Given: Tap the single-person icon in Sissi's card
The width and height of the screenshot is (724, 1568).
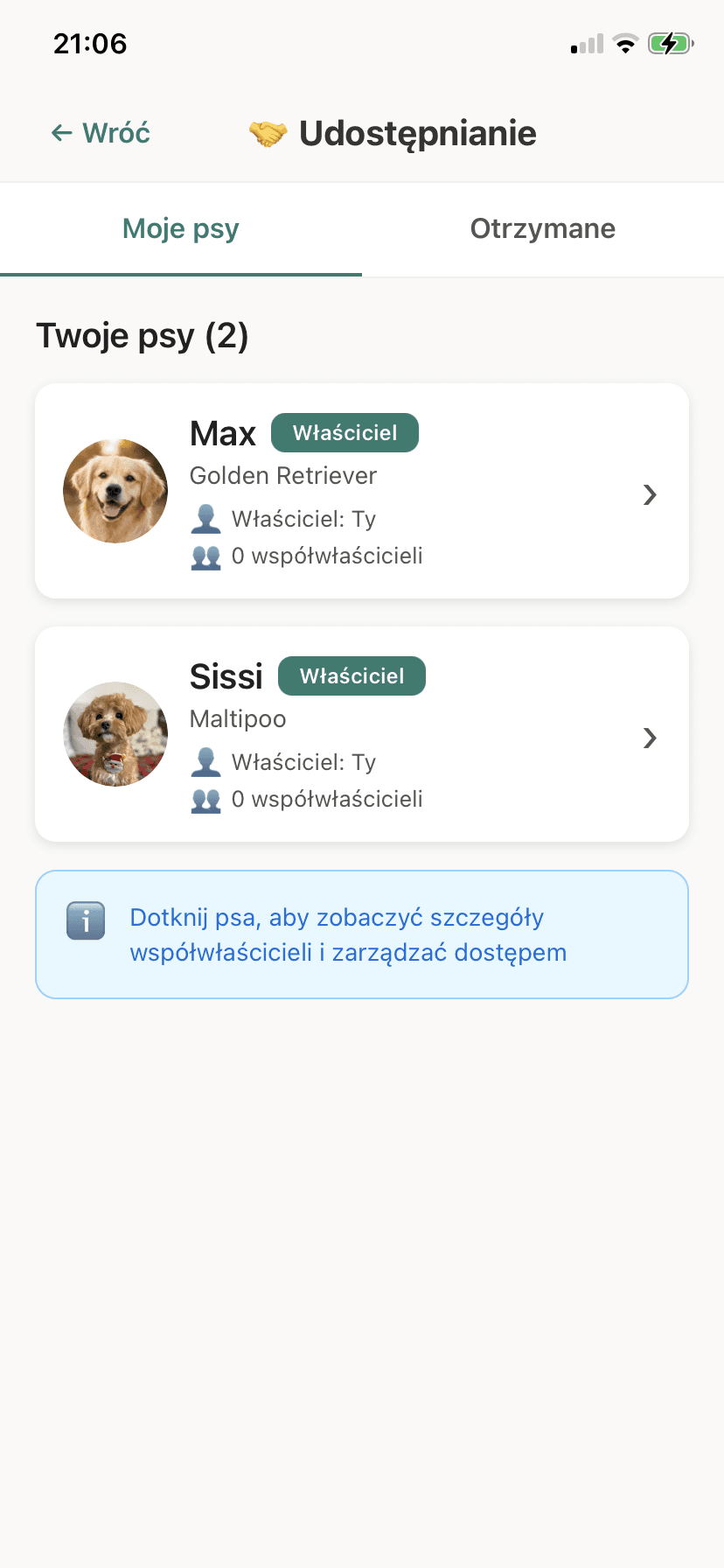Looking at the screenshot, I should point(207,761).
